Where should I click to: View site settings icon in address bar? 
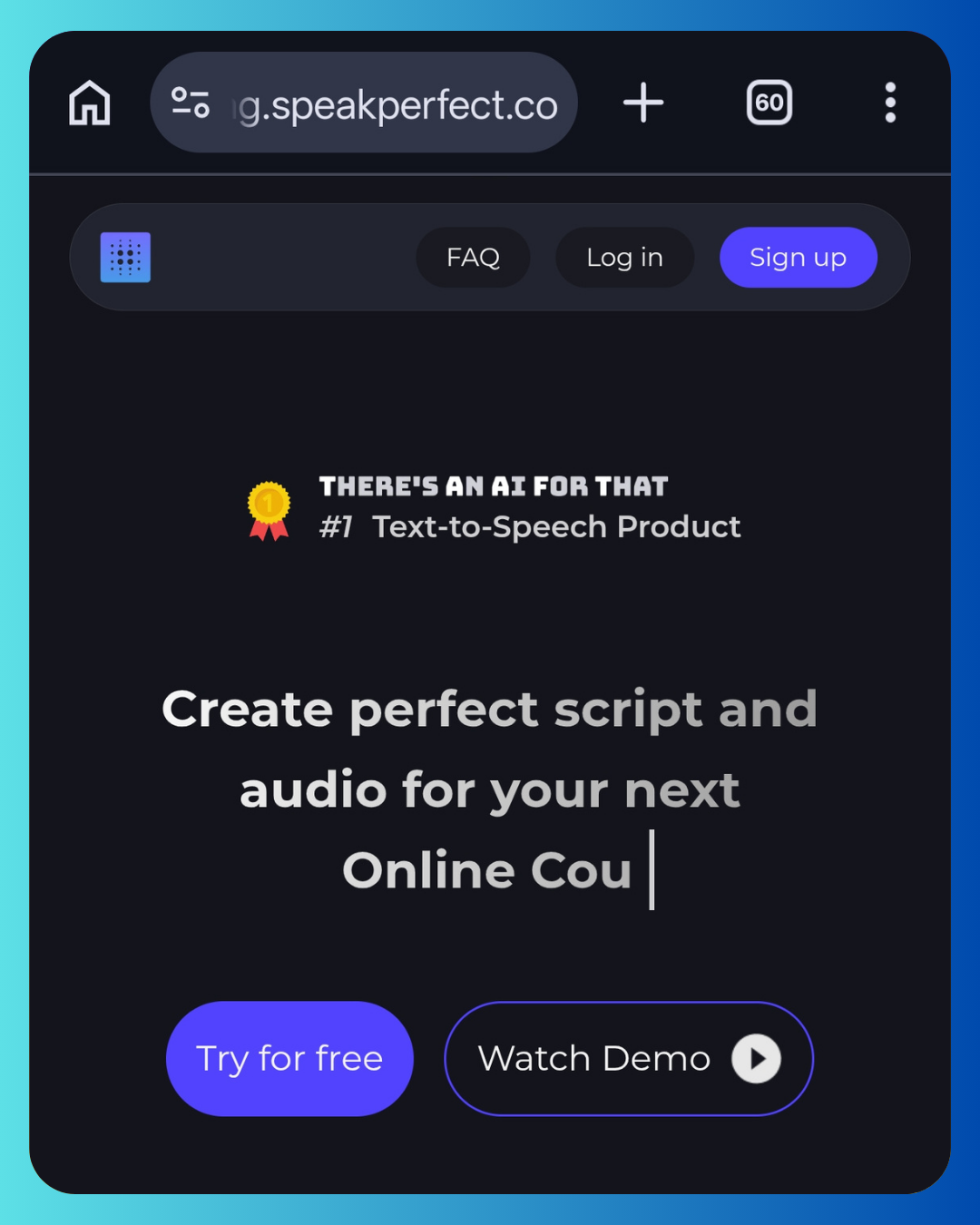(191, 103)
